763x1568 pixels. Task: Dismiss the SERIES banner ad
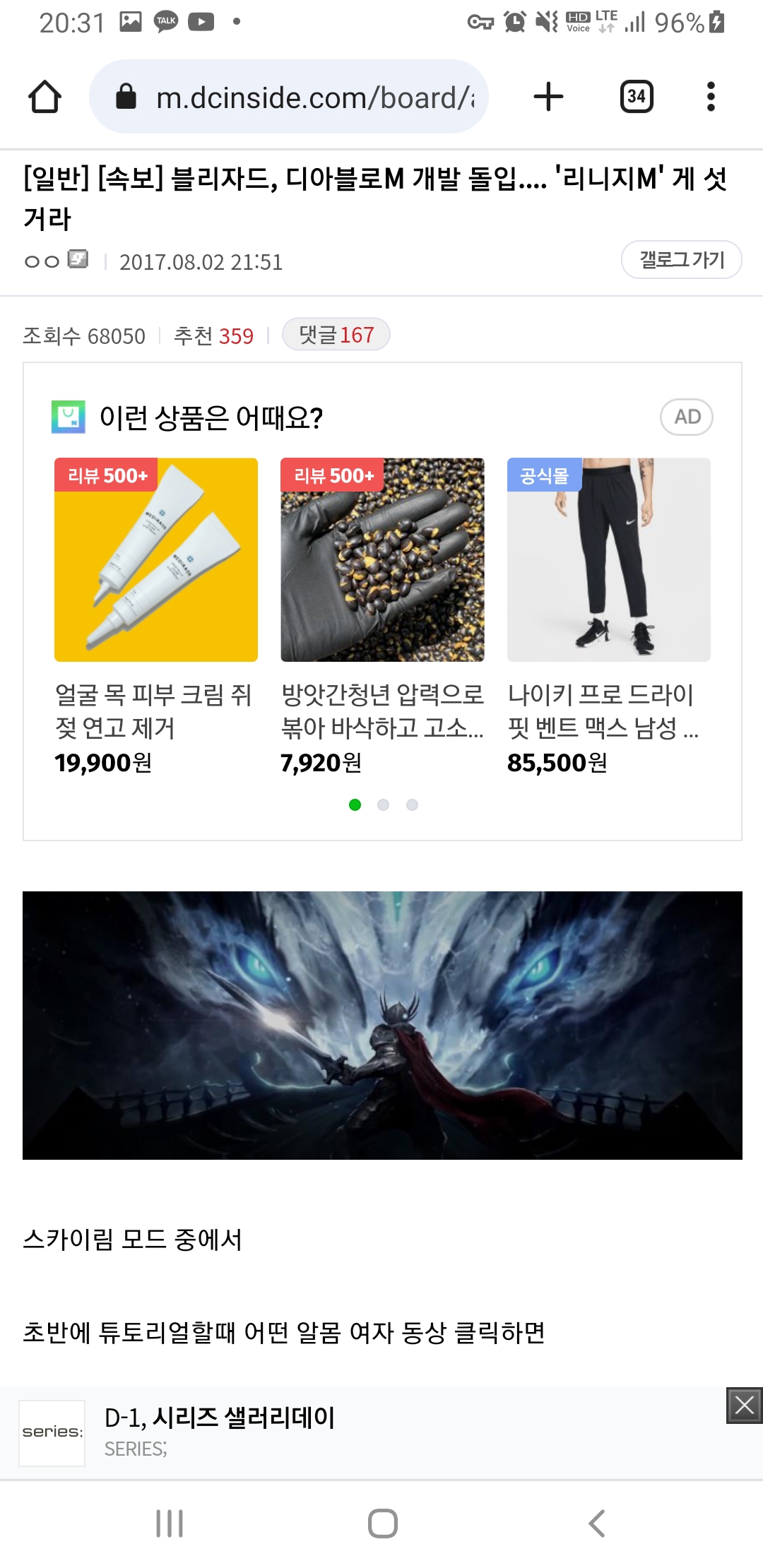(744, 1405)
